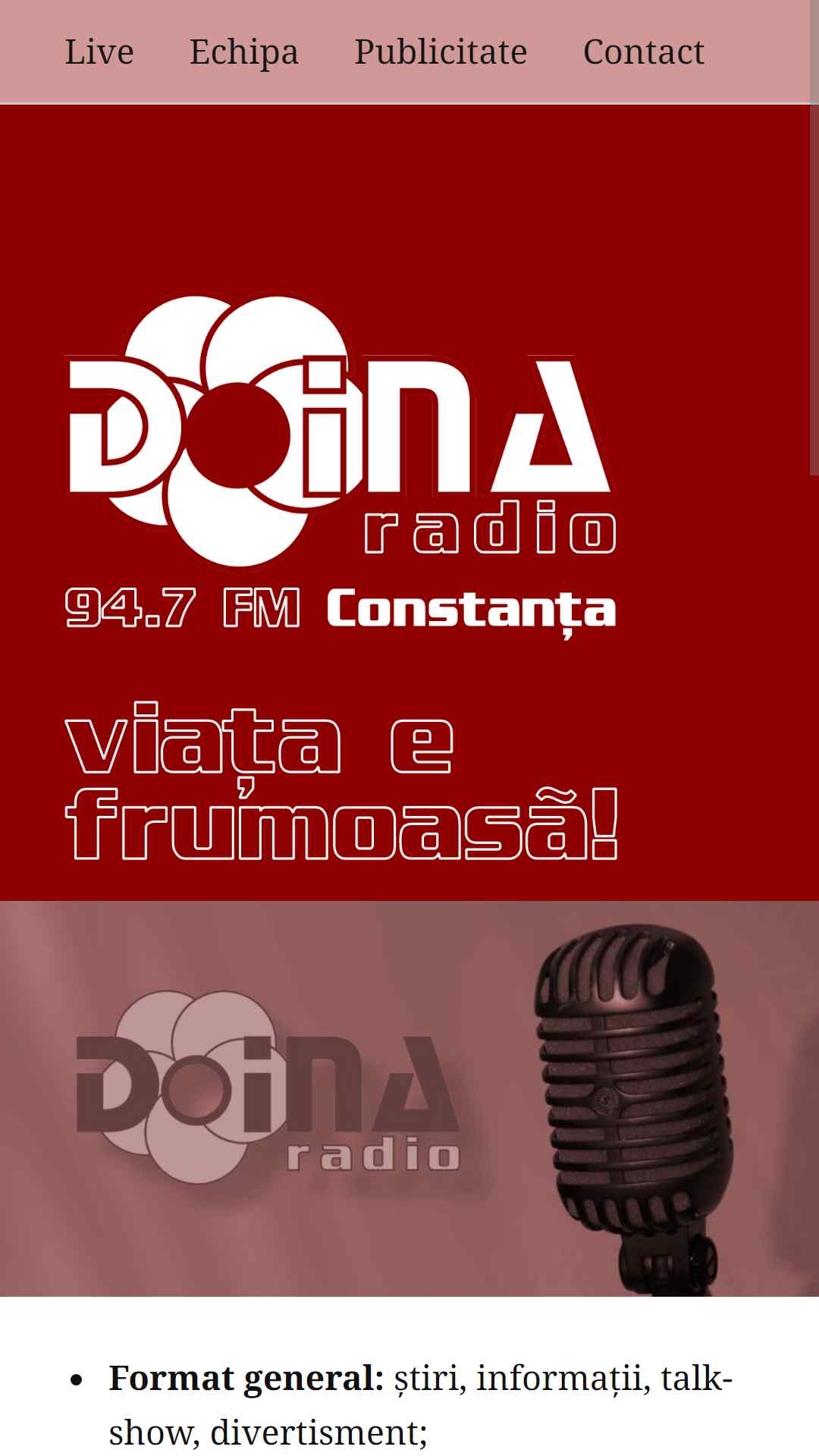The height and width of the screenshot is (1456, 819).
Task: Open the Live page
Action: [99, 52]
